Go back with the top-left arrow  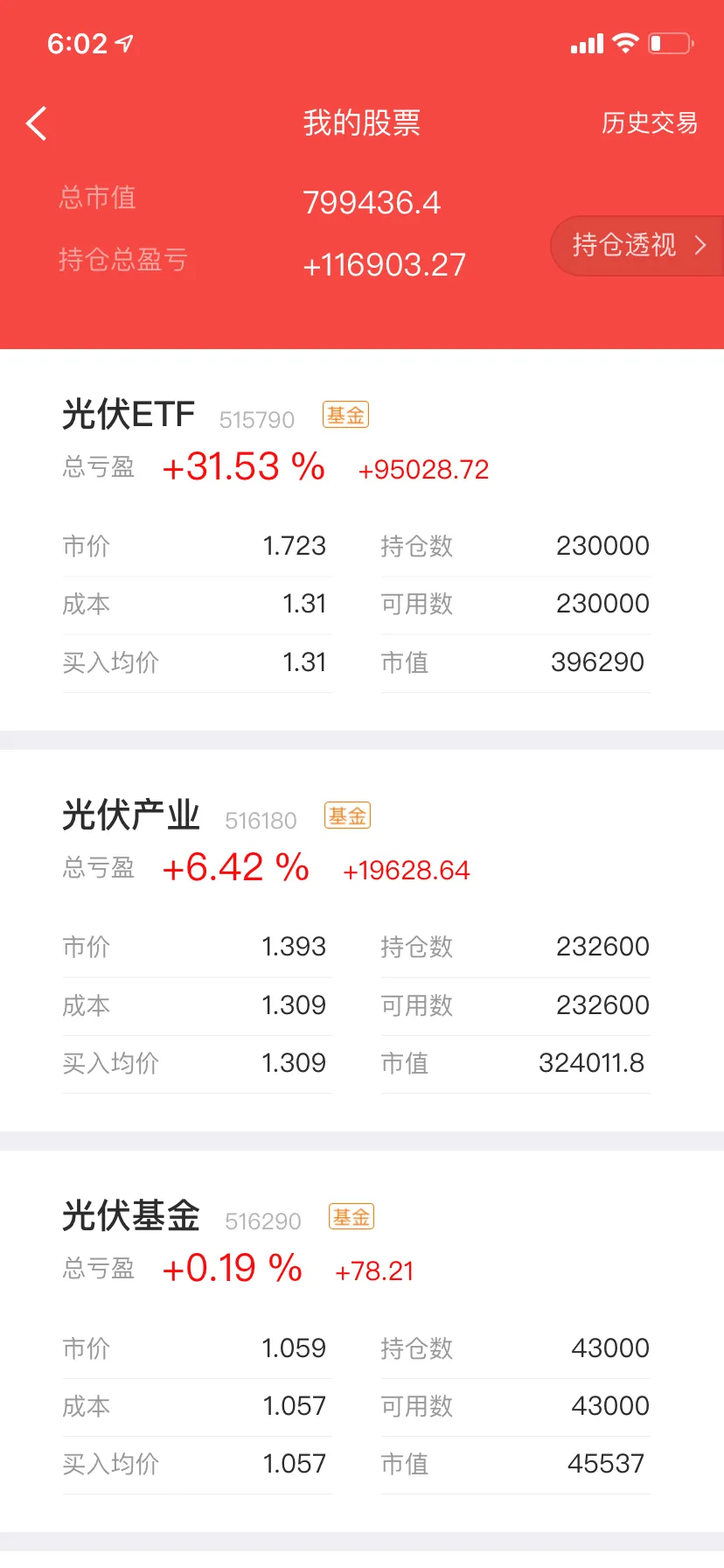37,123
